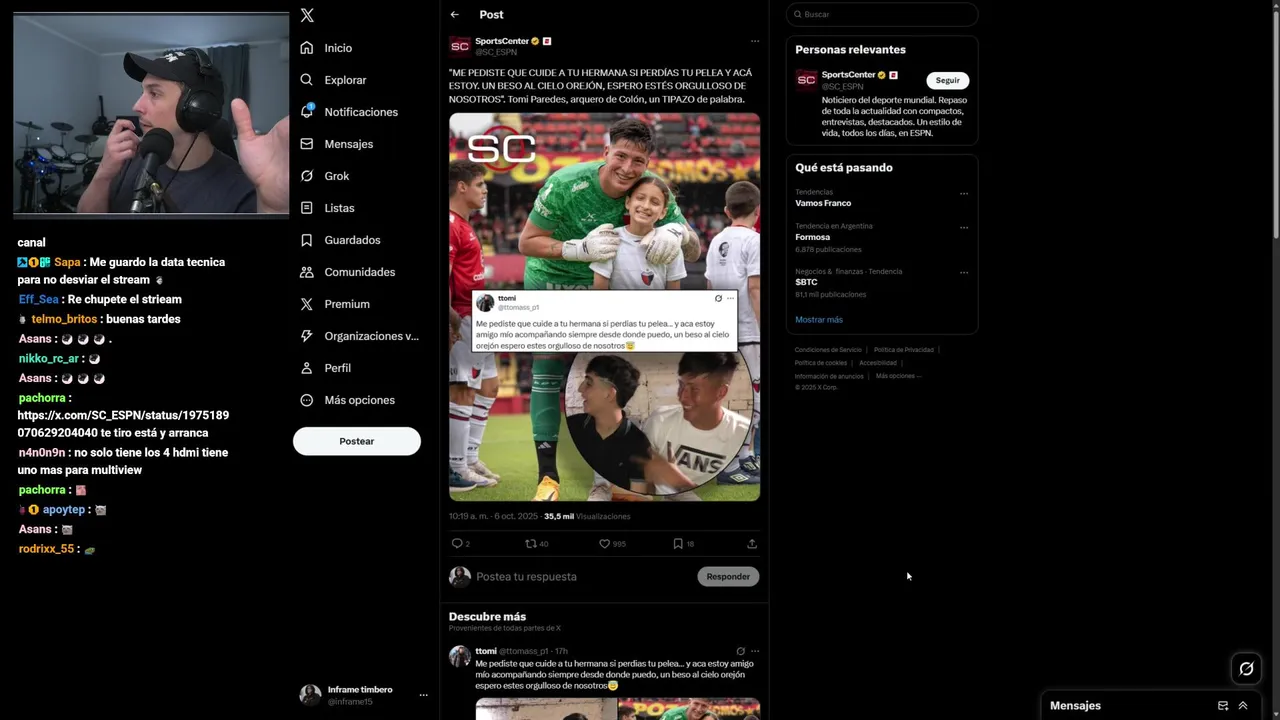Image resolution: width=1280 pixels, height=720 pixels.
Task: Open the Vamos Franco trend
Action: tap(823, 203)
